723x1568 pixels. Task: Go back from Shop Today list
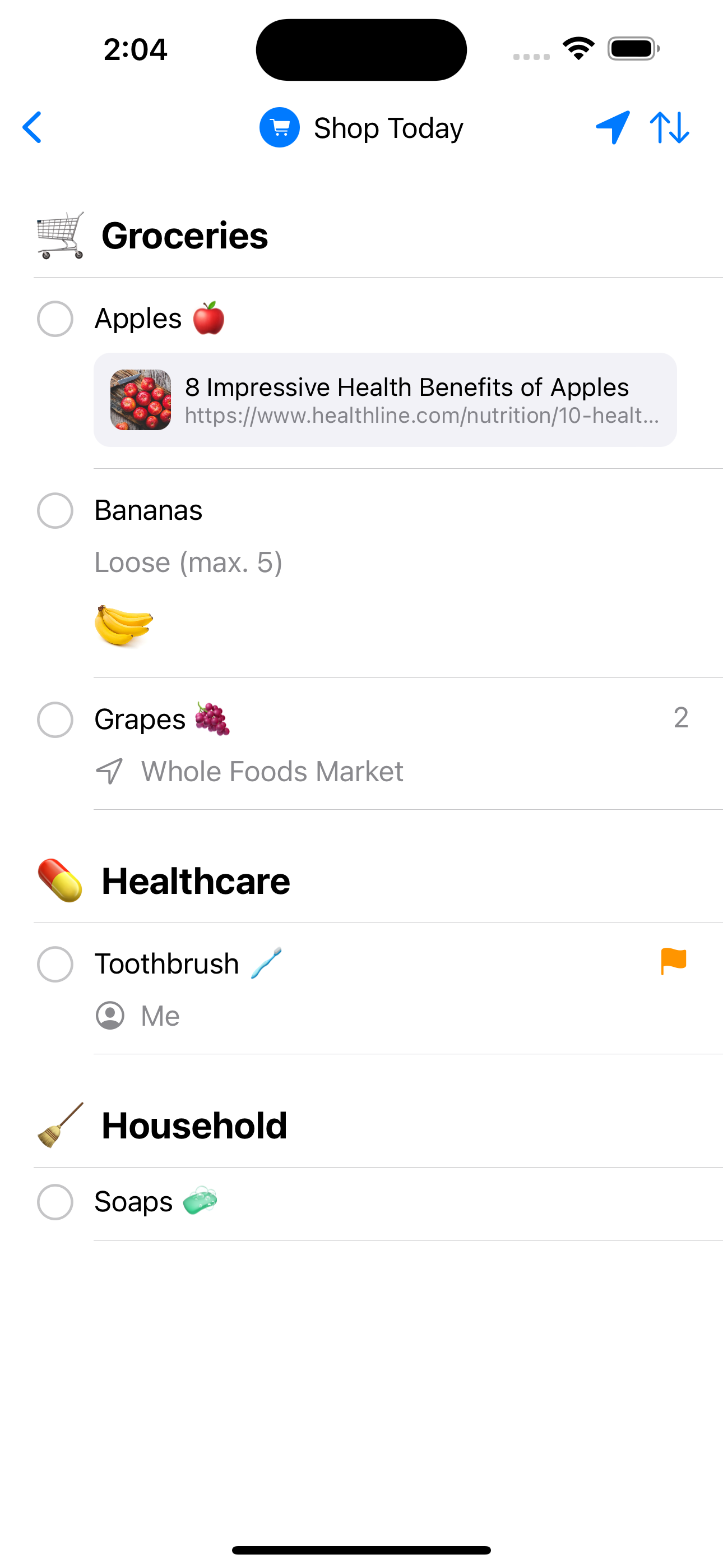pos(33,128)
